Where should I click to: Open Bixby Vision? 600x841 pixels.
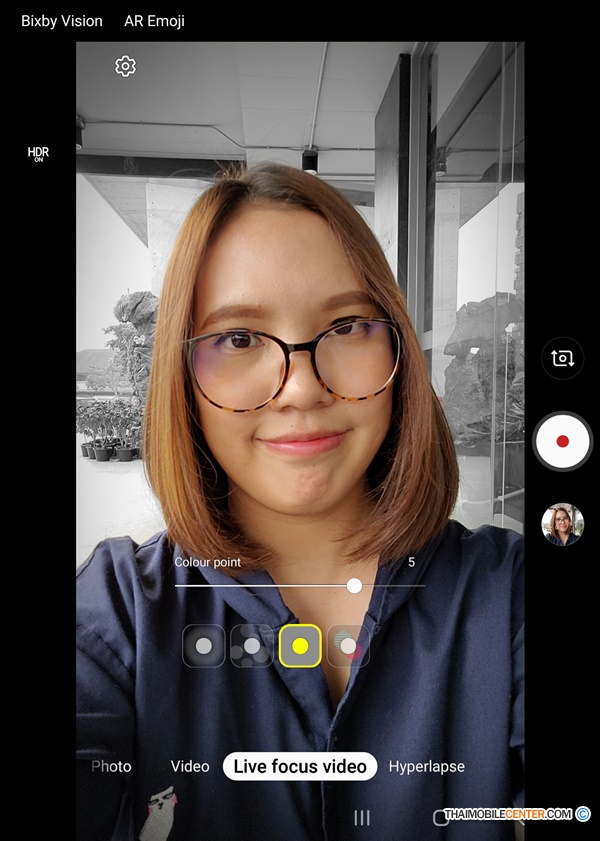(62, 21)
